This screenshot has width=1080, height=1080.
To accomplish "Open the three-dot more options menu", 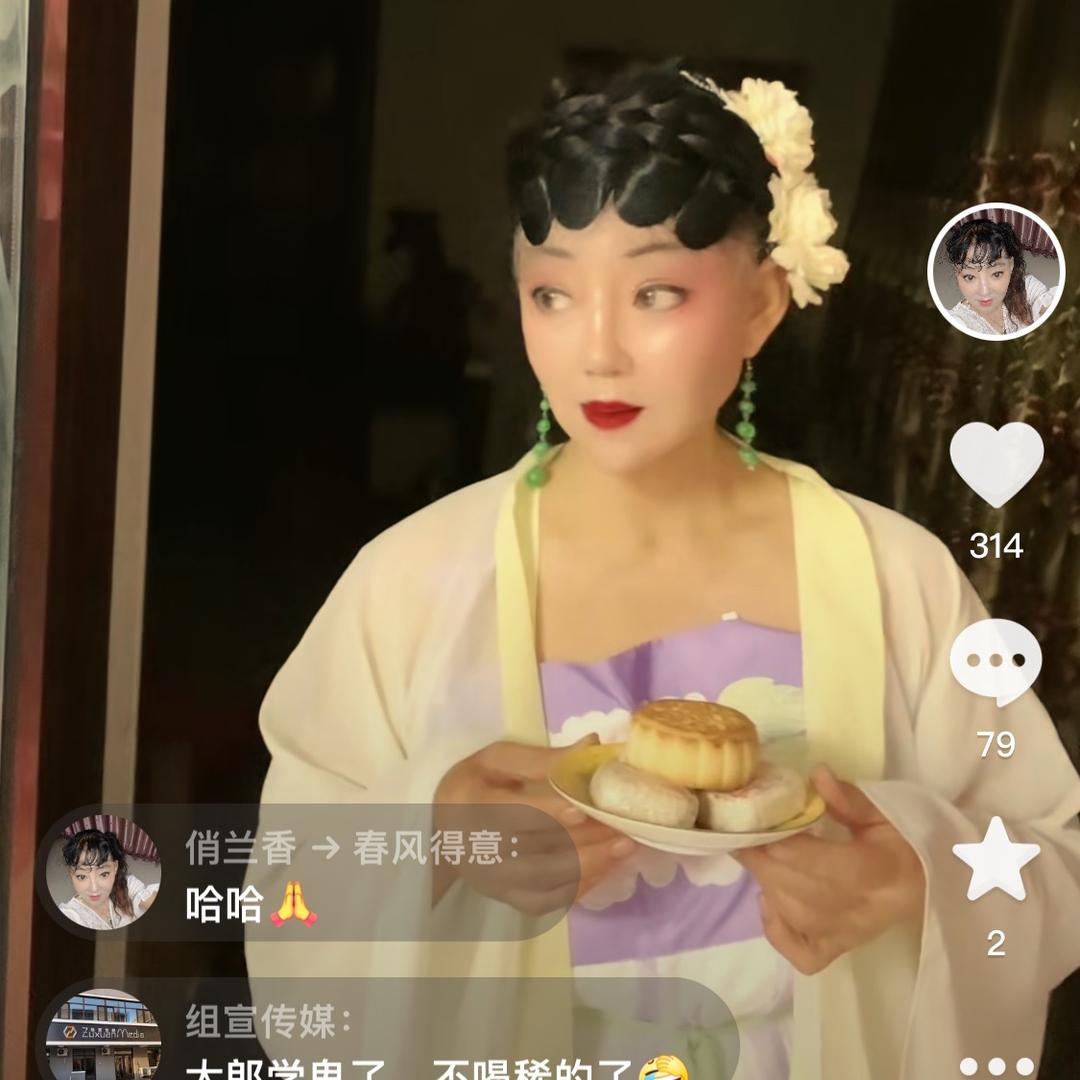I will click(x=996, y=1066).
